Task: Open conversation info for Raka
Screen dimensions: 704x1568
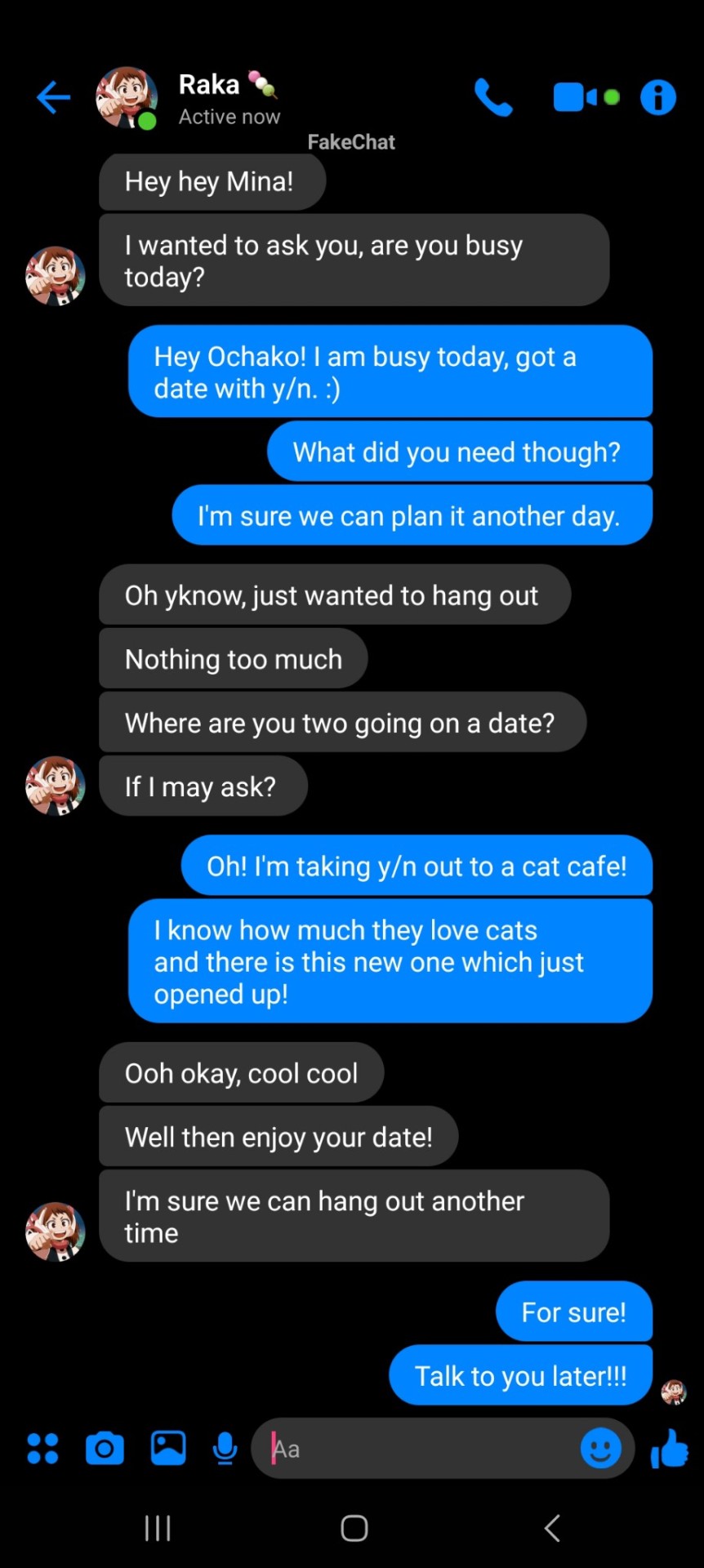Action: (658, 98)
